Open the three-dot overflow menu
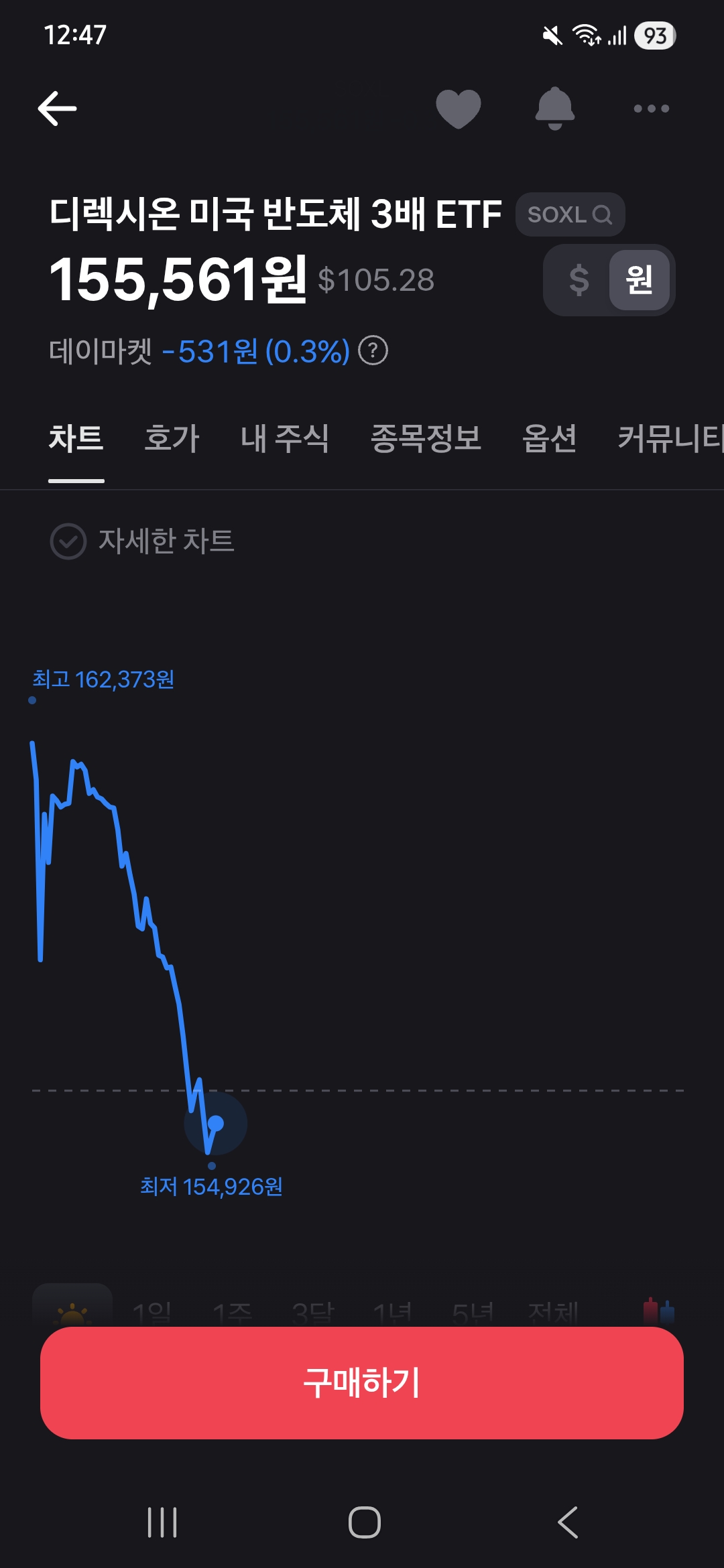The image size is (724, 1568). tap(651, 109)
